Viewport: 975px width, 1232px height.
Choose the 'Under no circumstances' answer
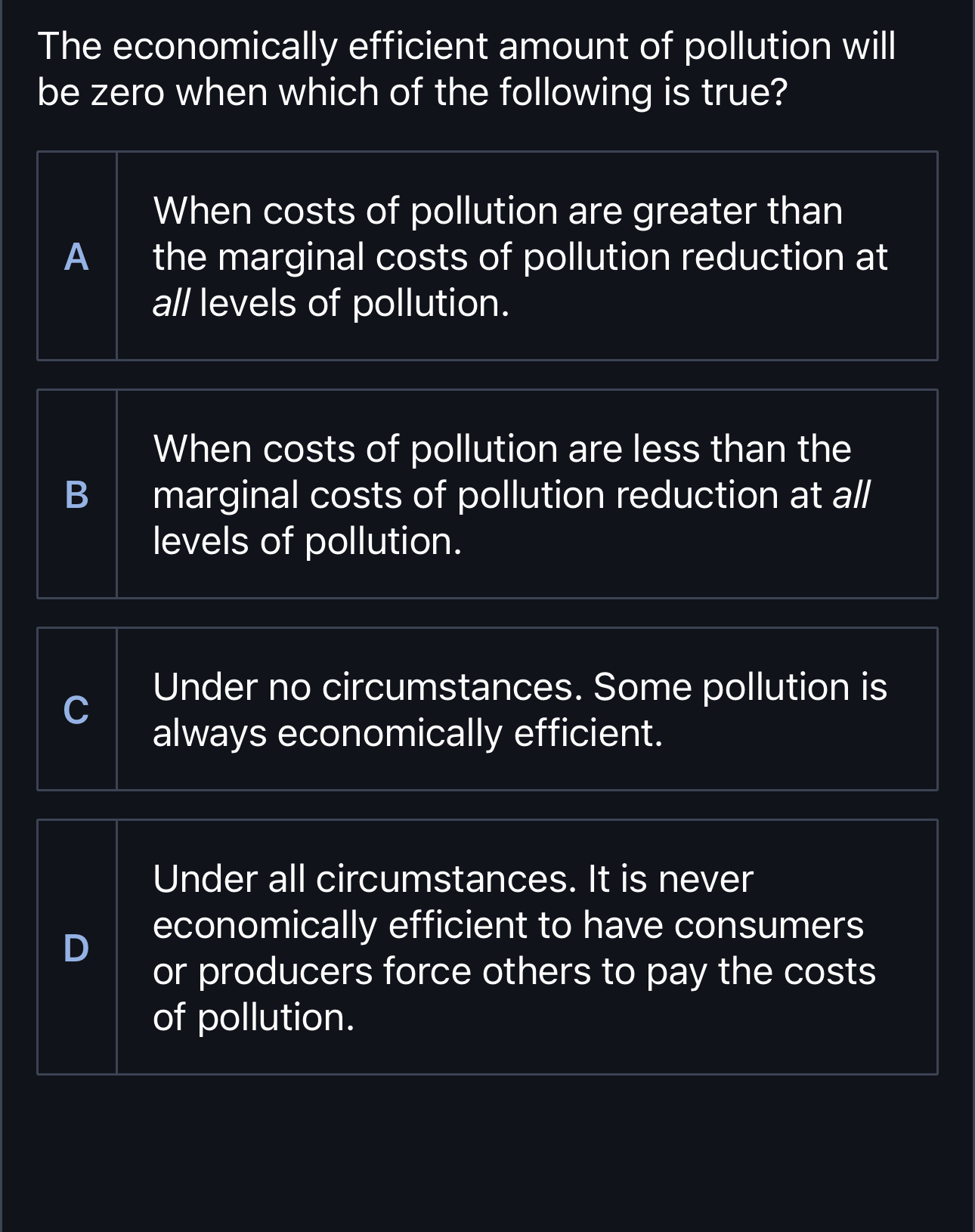522,707
